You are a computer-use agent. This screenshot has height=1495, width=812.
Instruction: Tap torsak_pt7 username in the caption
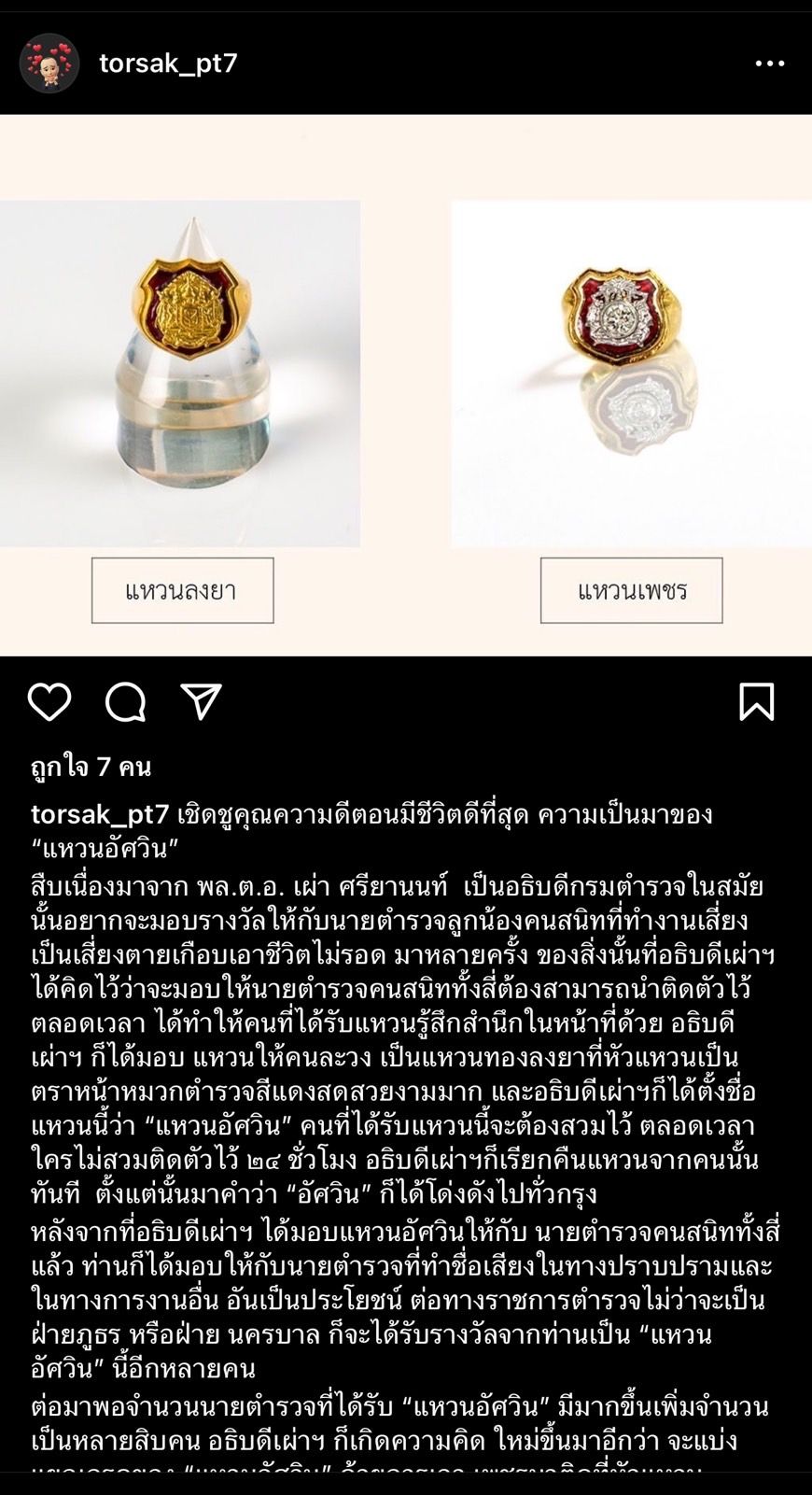point(100,814)
